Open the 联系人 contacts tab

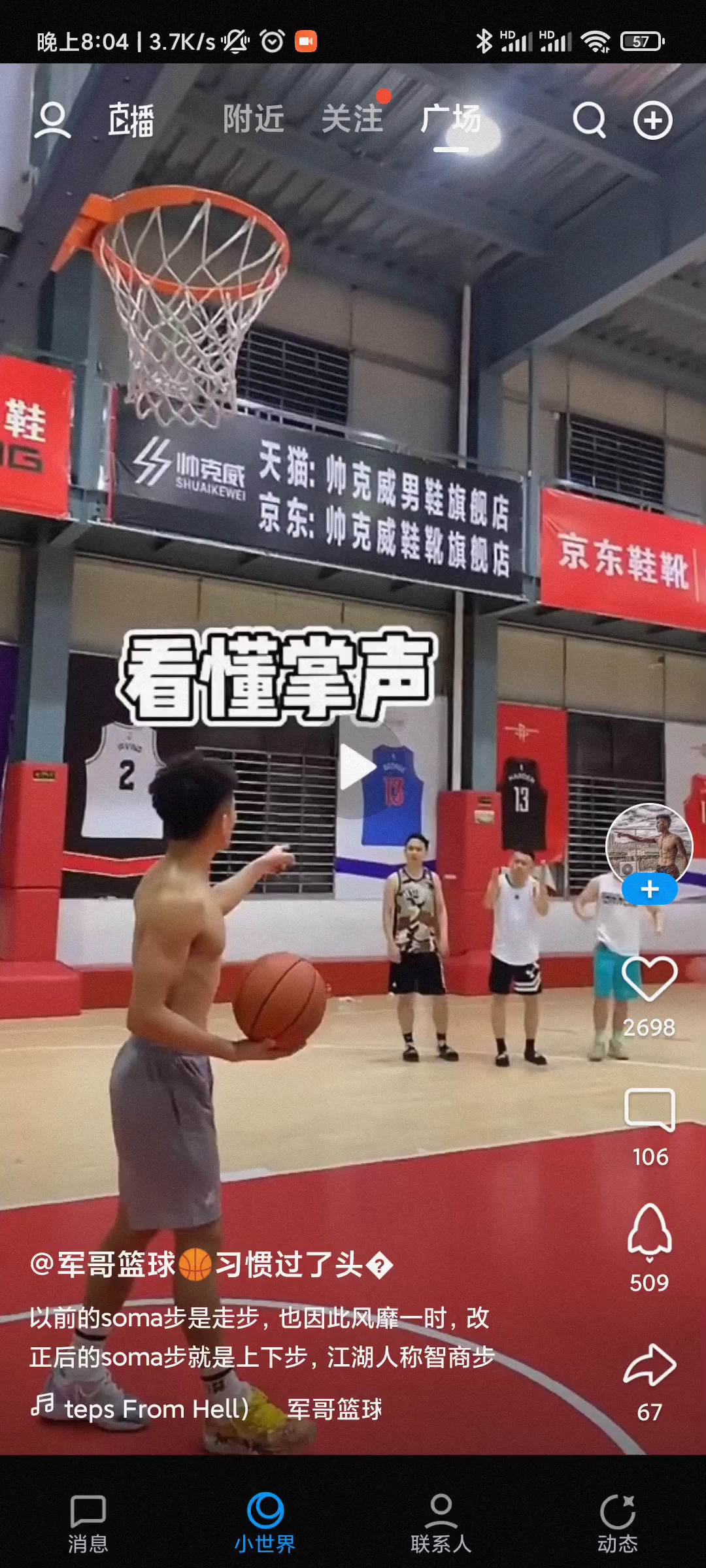tap(441, 1524)
